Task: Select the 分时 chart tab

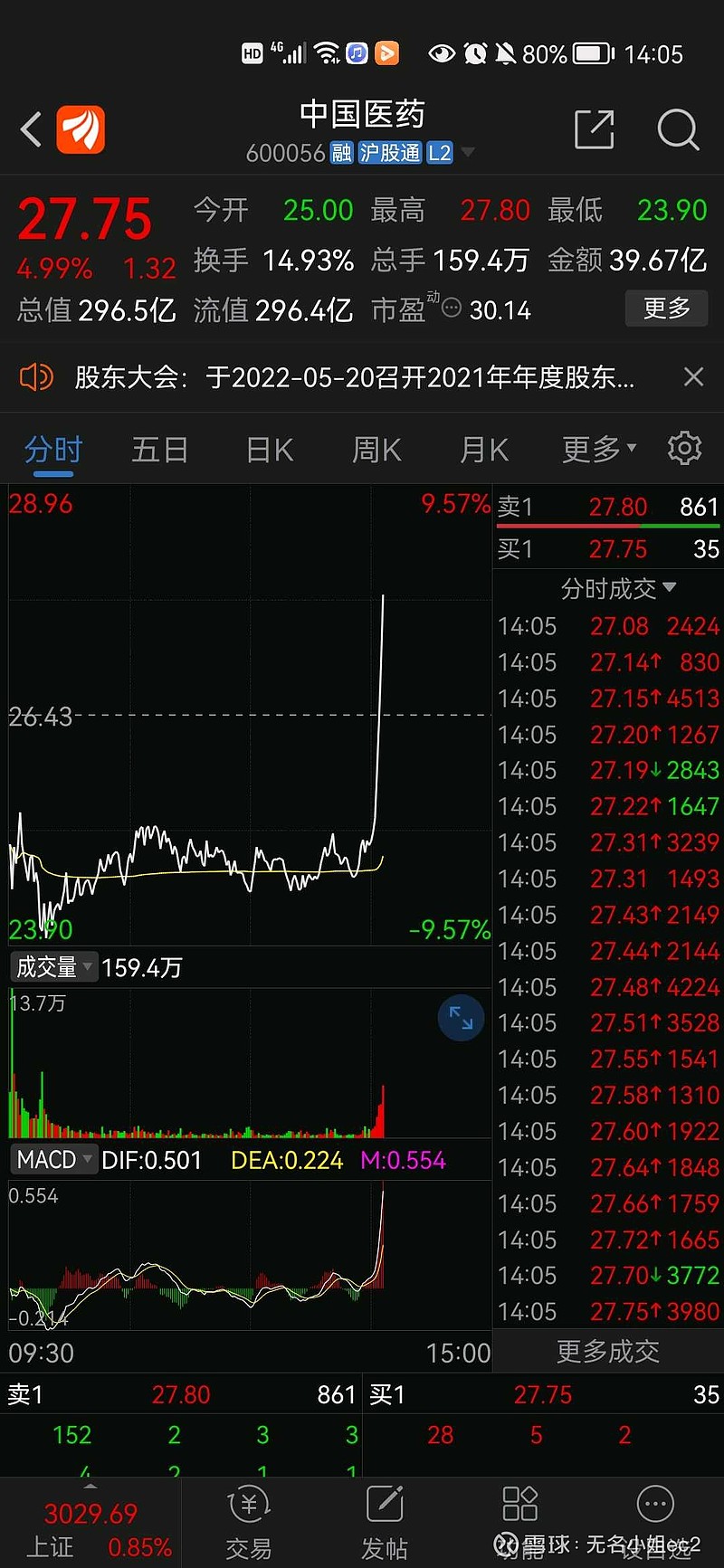Action: 53,450
